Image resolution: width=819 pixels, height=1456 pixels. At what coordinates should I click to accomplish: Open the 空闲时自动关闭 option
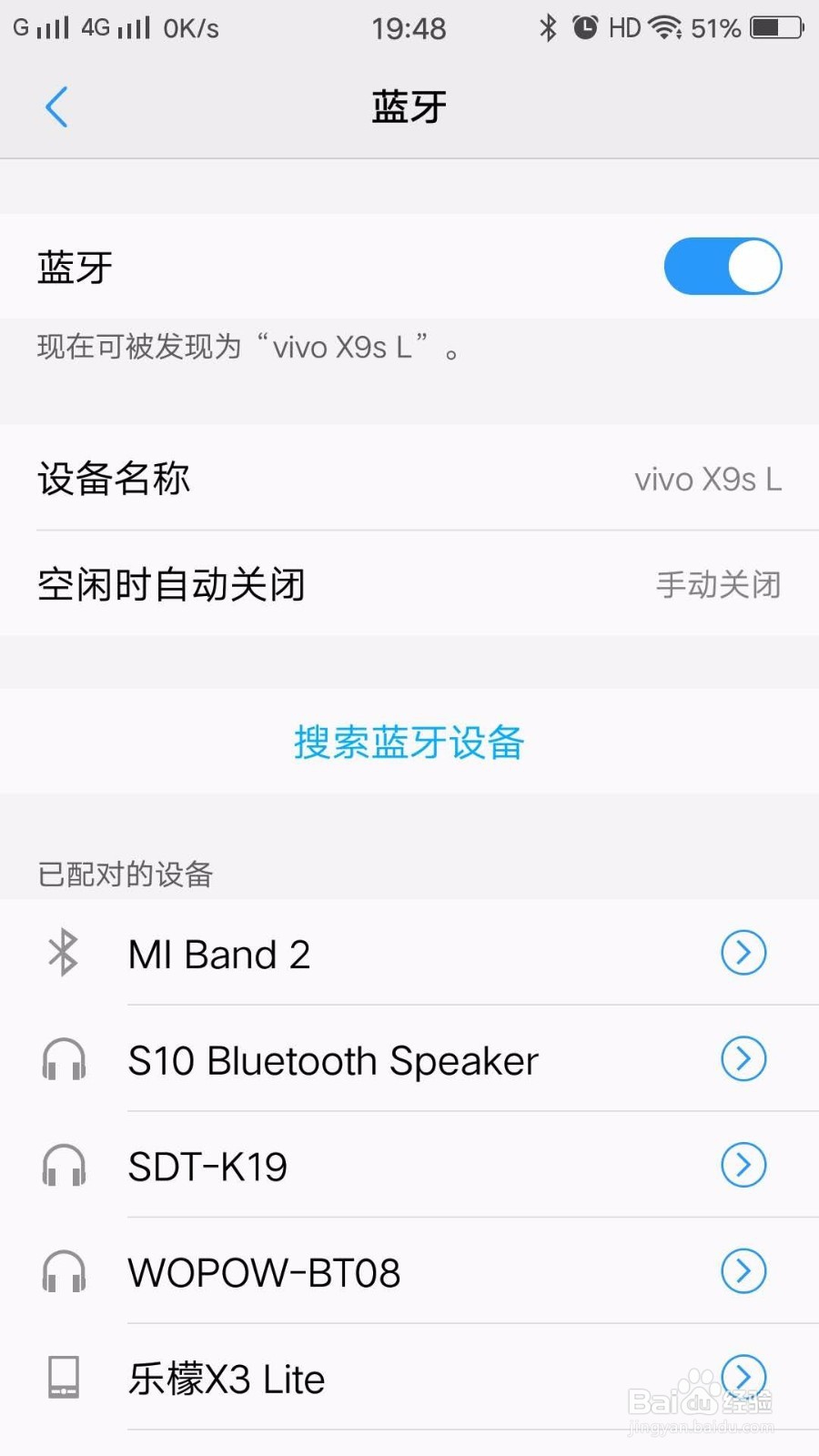(409, 584)
